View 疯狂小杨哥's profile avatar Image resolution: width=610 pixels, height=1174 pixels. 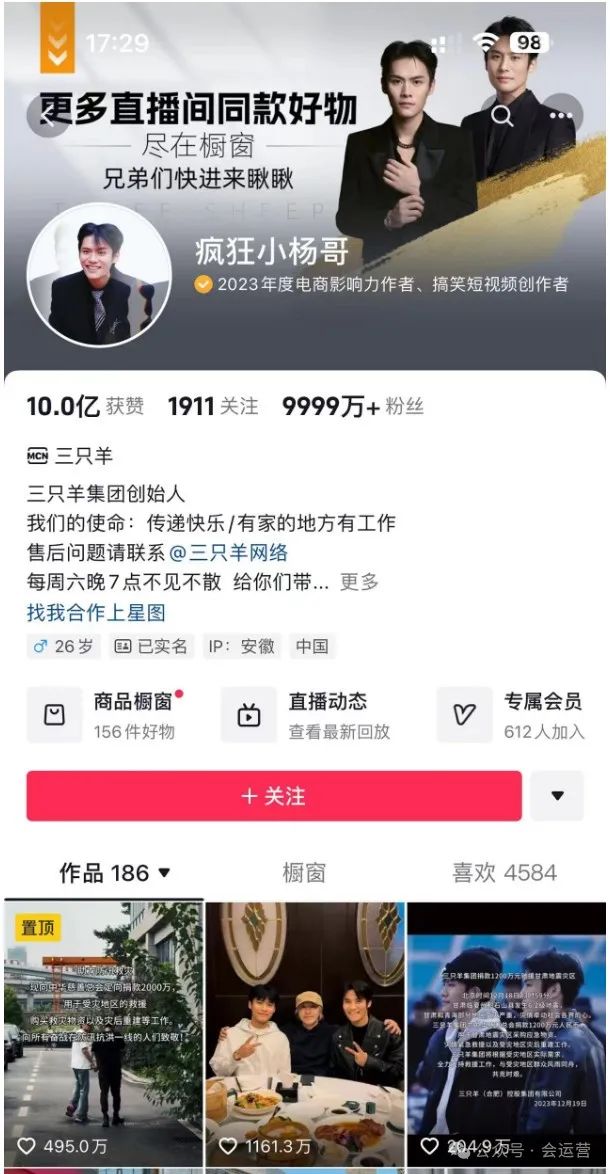point(99,276)
